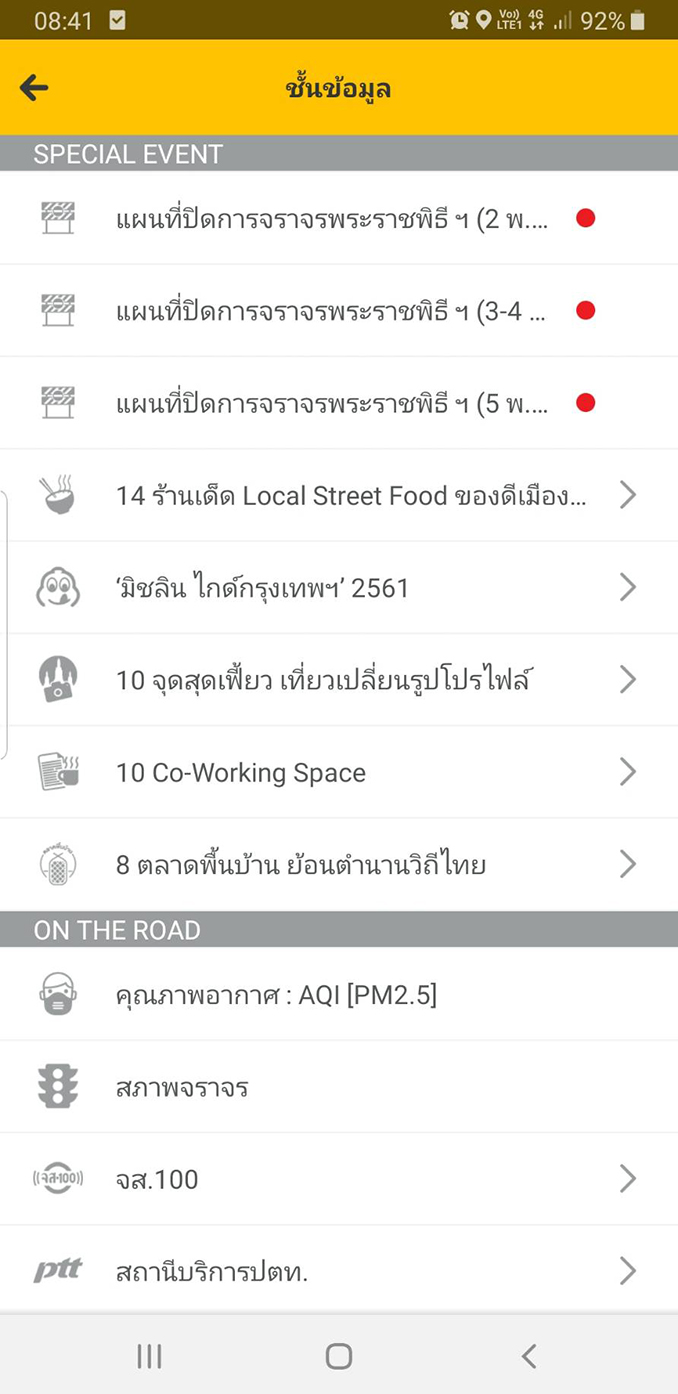
Task: Open สถานีบริการปตท.
Action: (x=339, y=1270)
